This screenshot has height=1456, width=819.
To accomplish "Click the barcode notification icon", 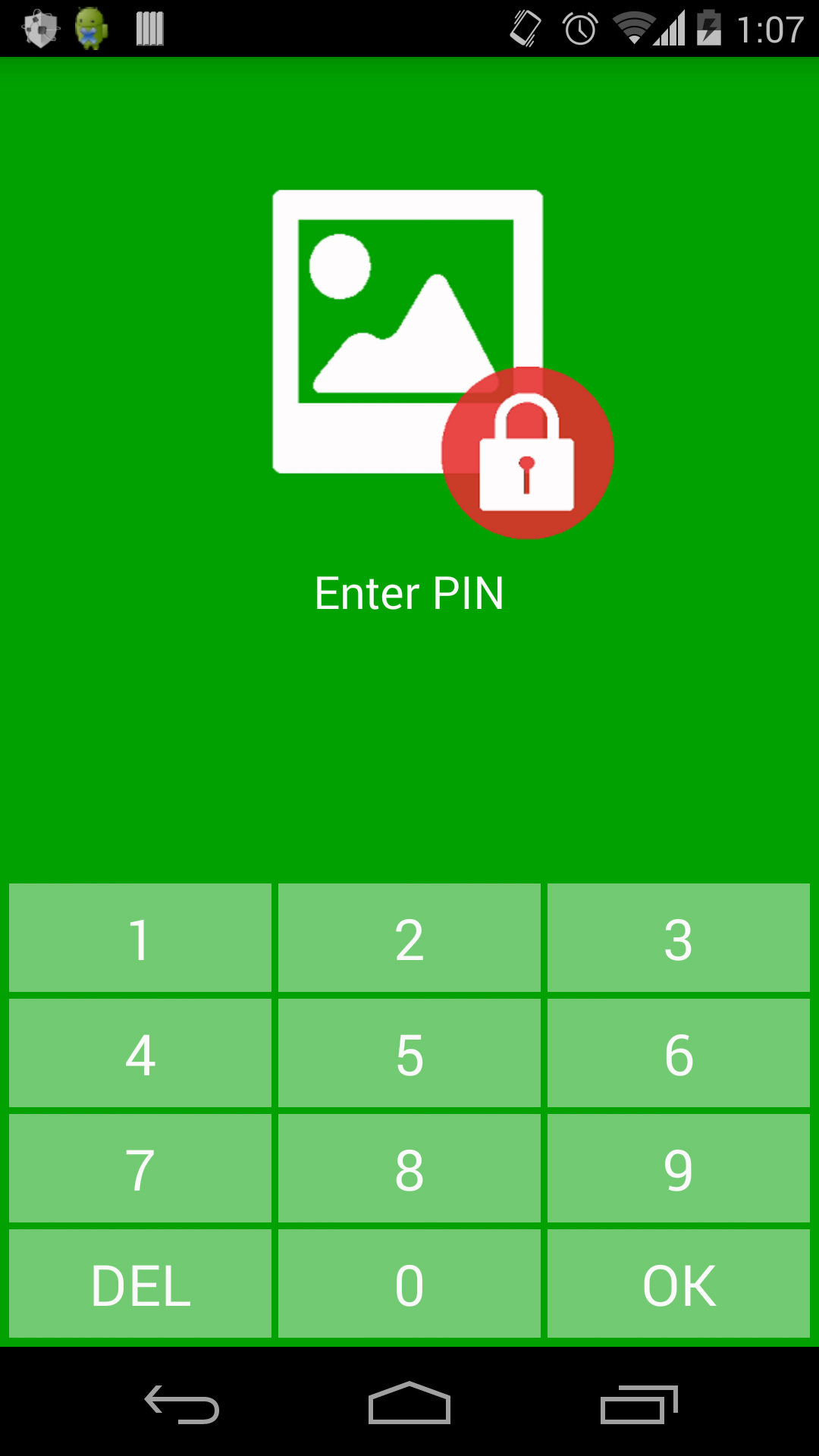I will pyautogui.click(x=149, y=28).
